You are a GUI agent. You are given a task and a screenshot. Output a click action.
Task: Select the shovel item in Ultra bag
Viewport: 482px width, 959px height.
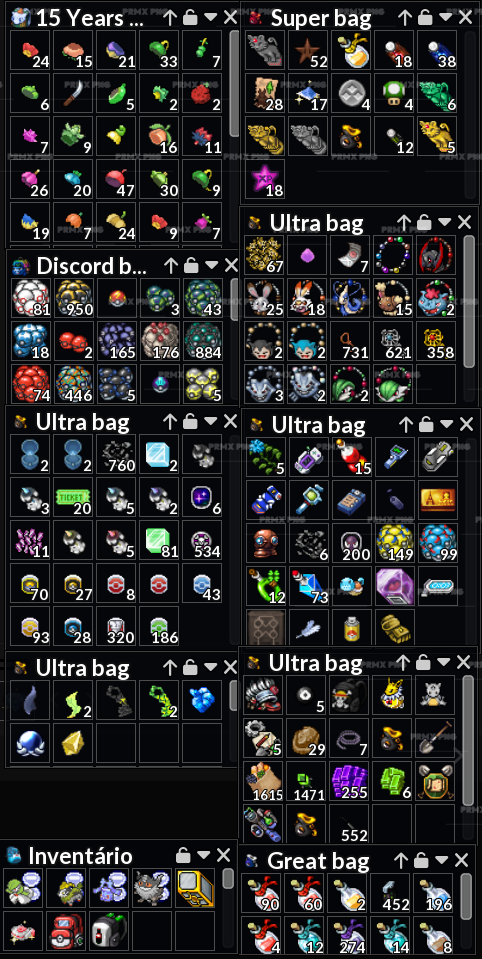437,738
